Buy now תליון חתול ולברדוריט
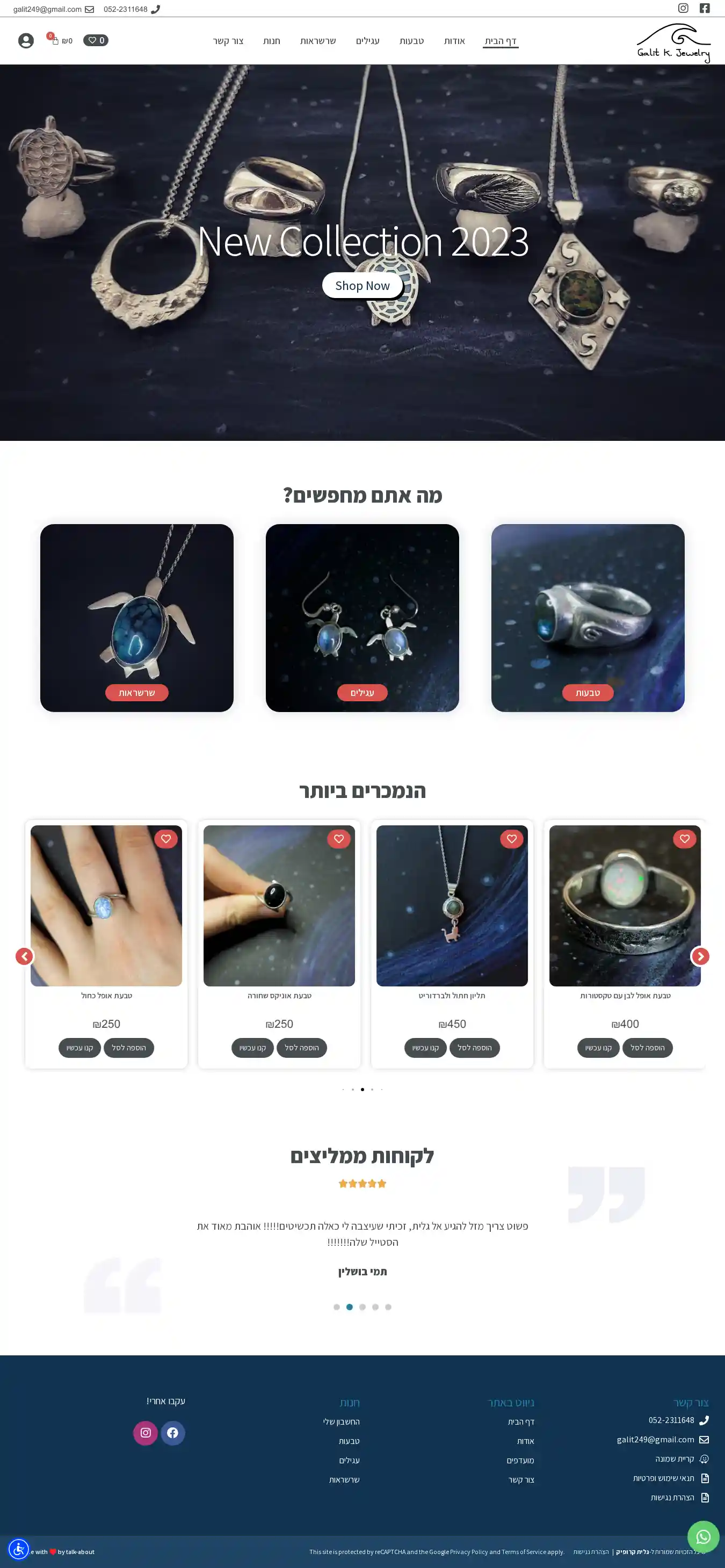 [x=425, y=1047]
